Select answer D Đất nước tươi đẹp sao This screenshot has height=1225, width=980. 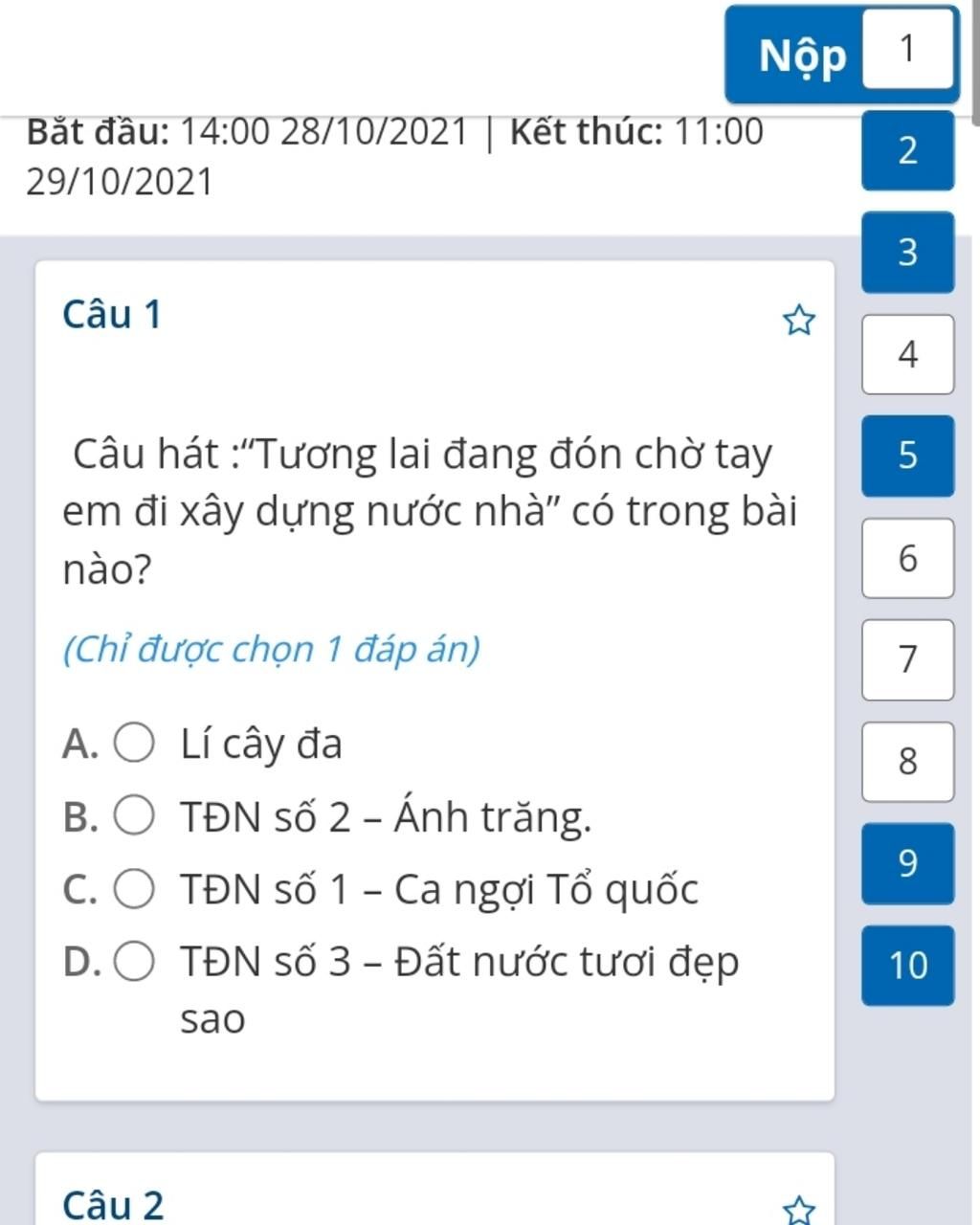[135, 962]
